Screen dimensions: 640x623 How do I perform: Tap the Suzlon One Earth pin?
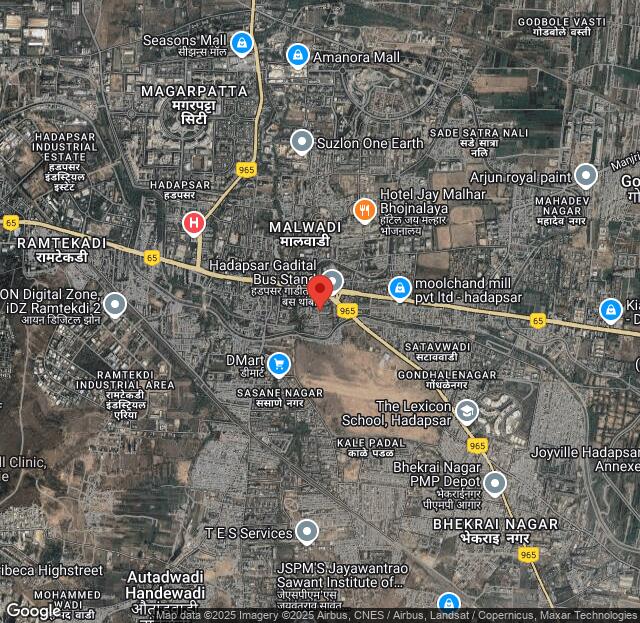302,143
